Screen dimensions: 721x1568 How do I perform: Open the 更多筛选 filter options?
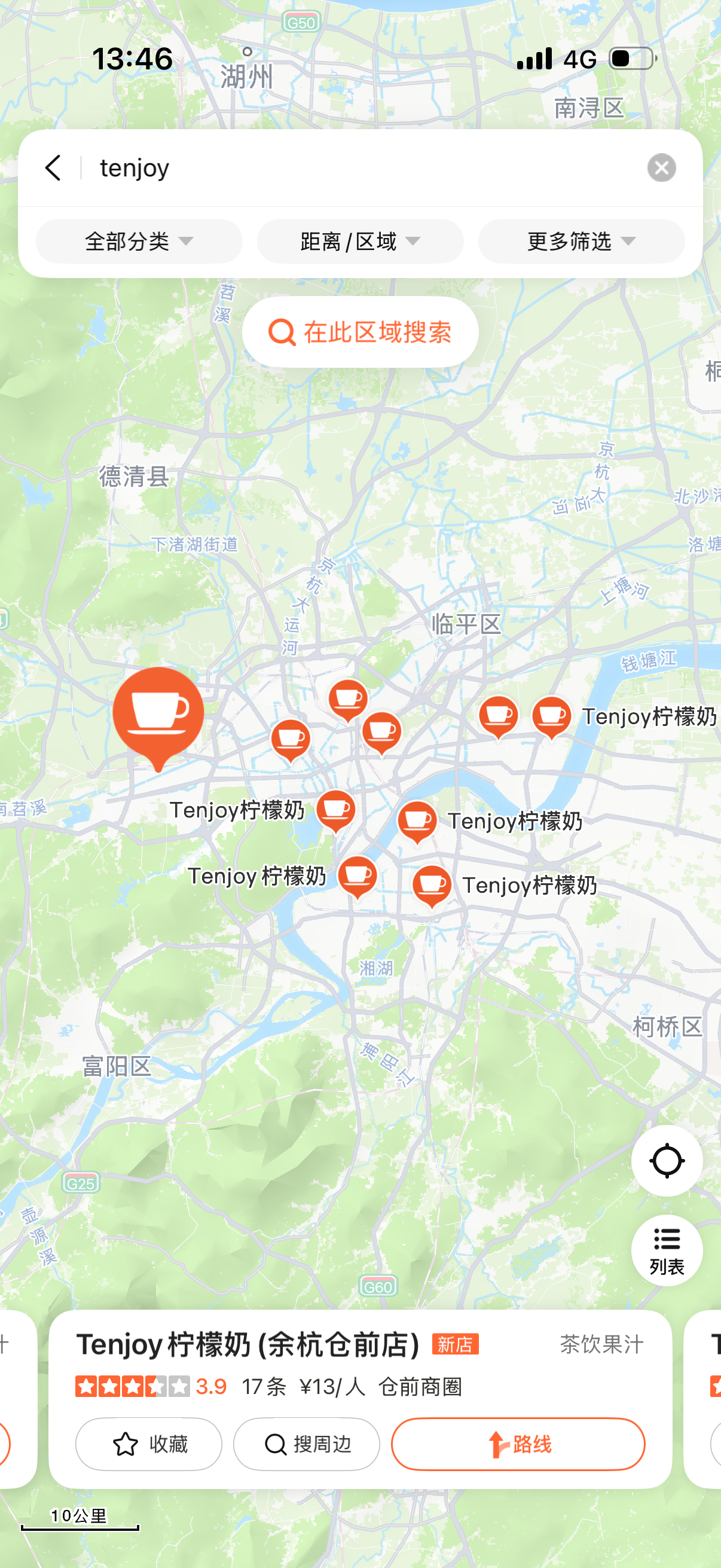tap(581, 242)
